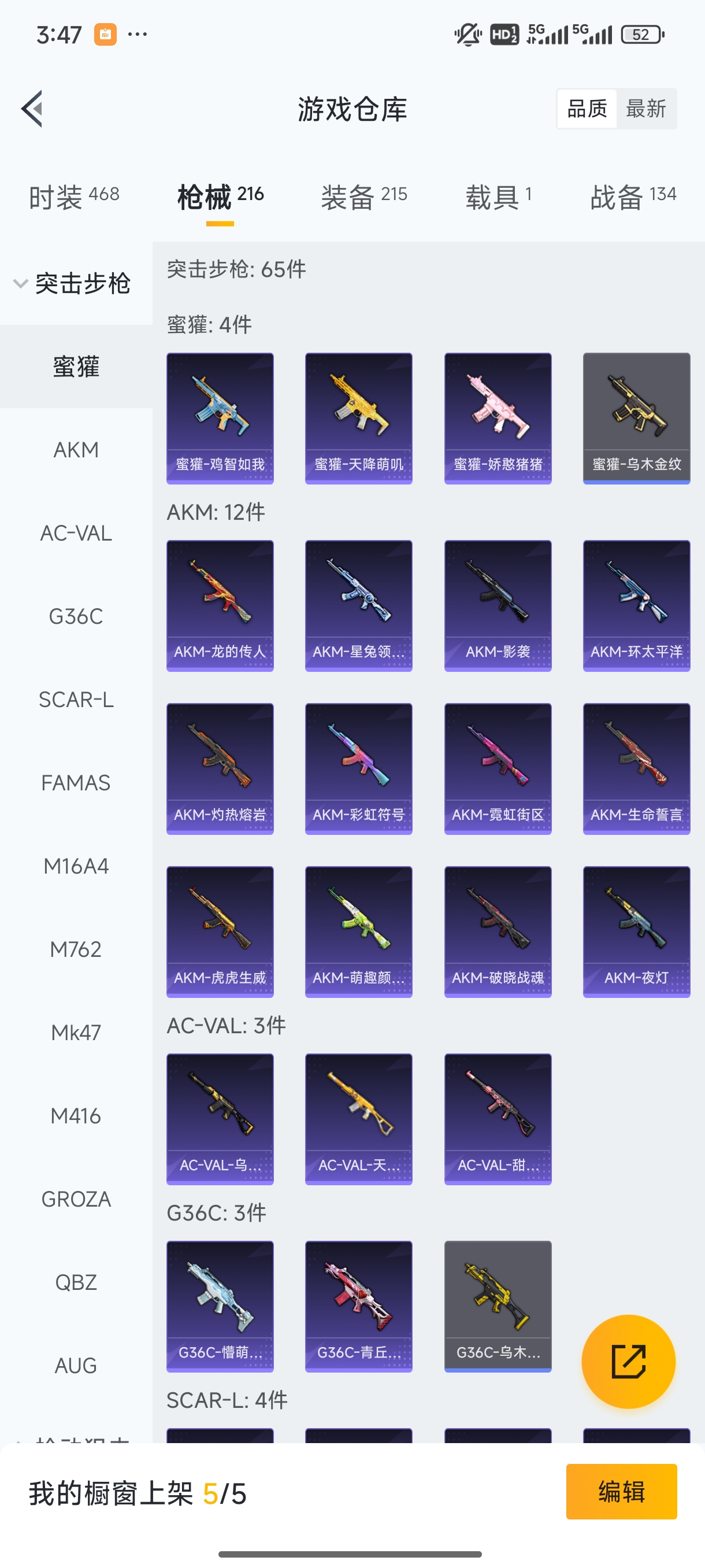The image size is (705, 1568).
Task: Choose GROZA from the sidebar
Action: pyautogui.click(x=76, y=1199)
